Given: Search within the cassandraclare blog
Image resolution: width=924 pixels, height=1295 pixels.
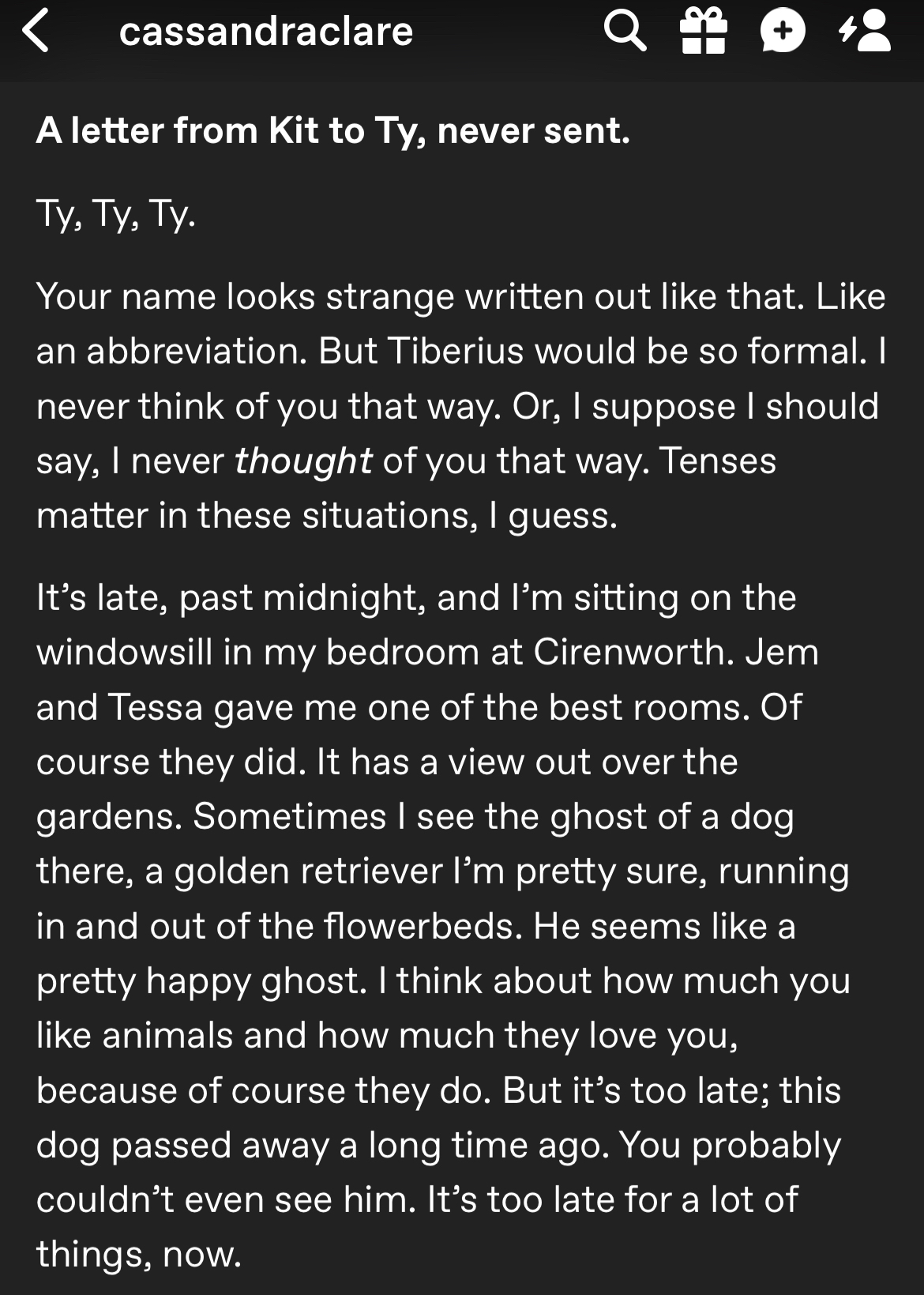Looking at the screenshot, I should [x=625, y=32].
